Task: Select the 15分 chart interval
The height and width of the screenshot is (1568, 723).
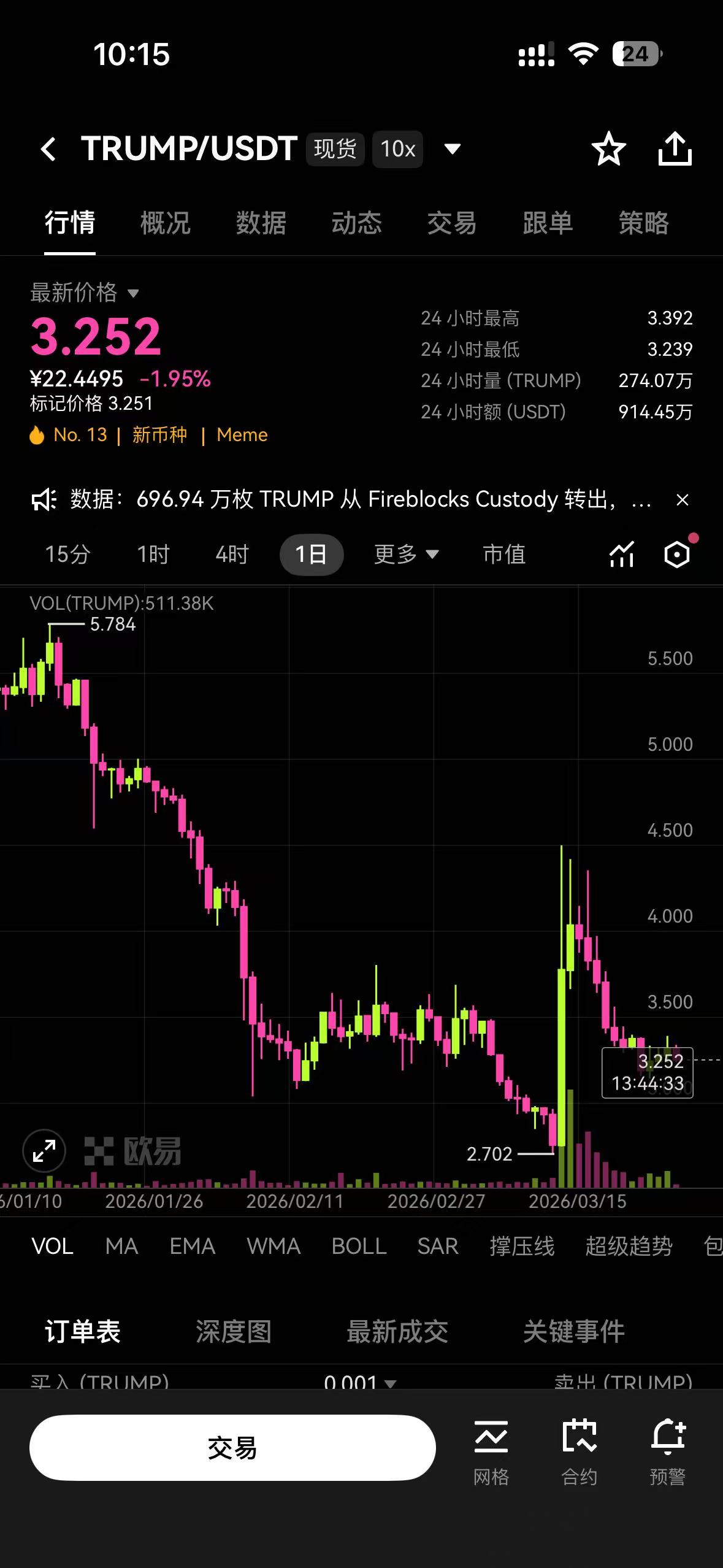Action: [67, 555]
